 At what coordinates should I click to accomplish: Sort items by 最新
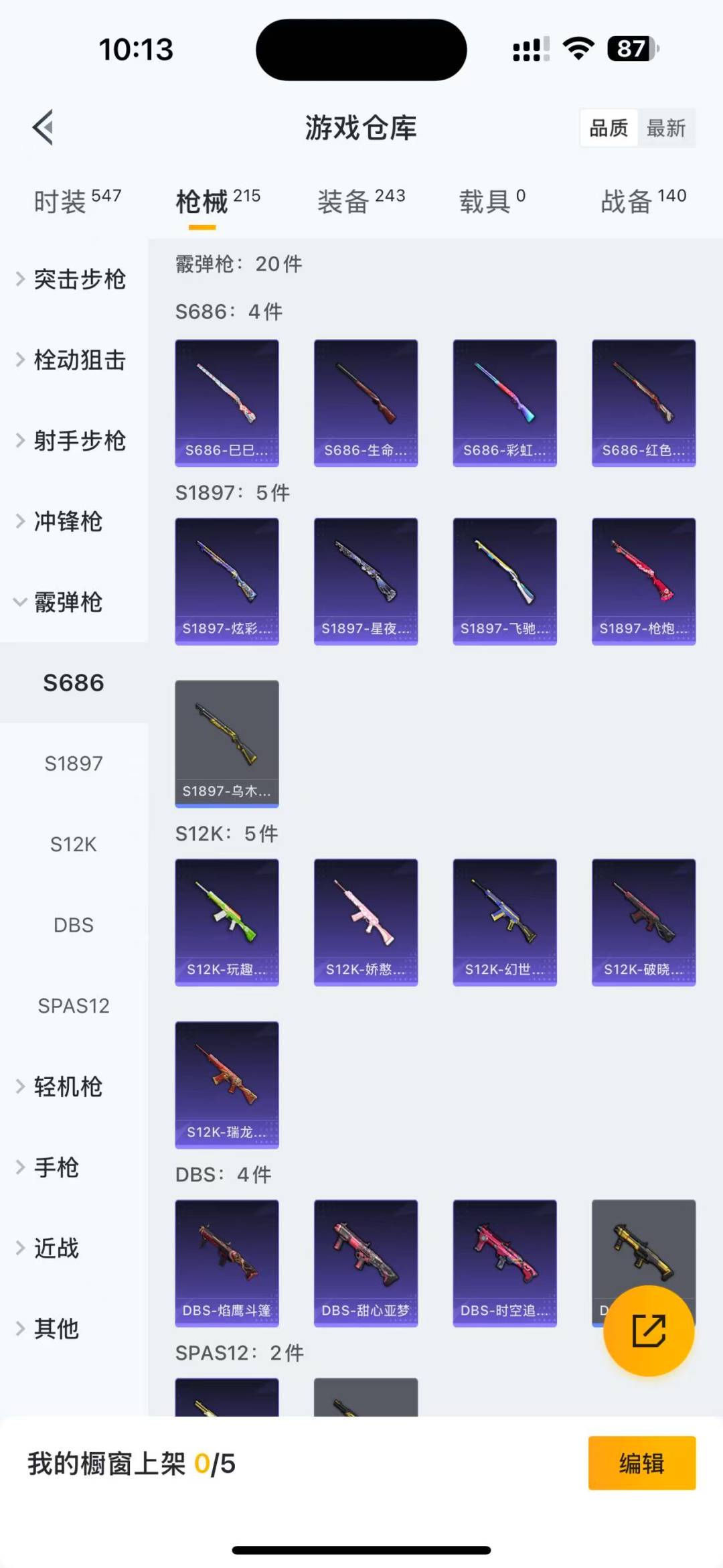pos(665,127)
